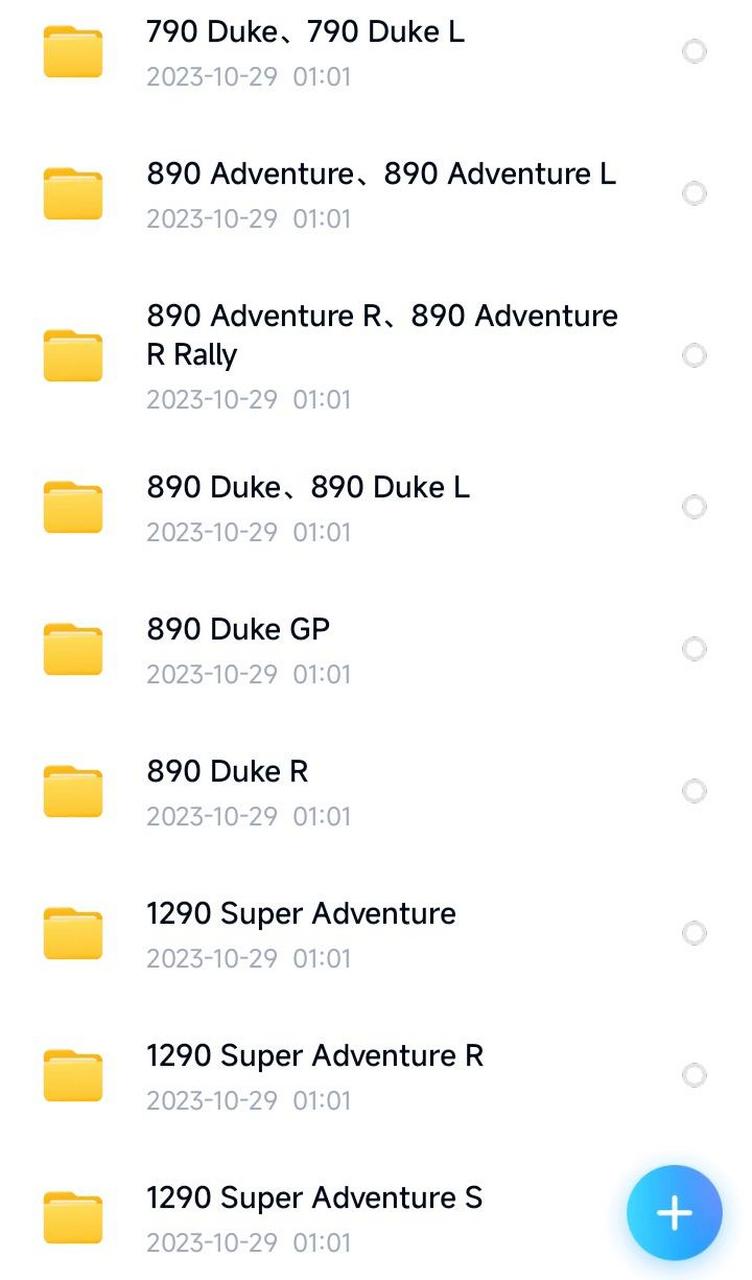Open the 790 Duke、790 Duke L folder
This screenshot has height=1280, width=752.
point(305,33)
